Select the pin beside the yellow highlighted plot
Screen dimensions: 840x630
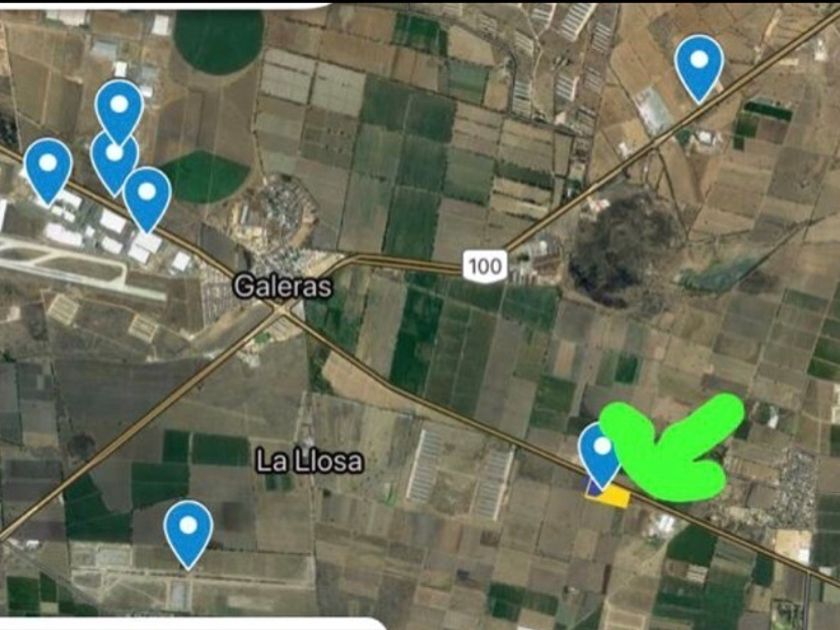tap(602, 455)
